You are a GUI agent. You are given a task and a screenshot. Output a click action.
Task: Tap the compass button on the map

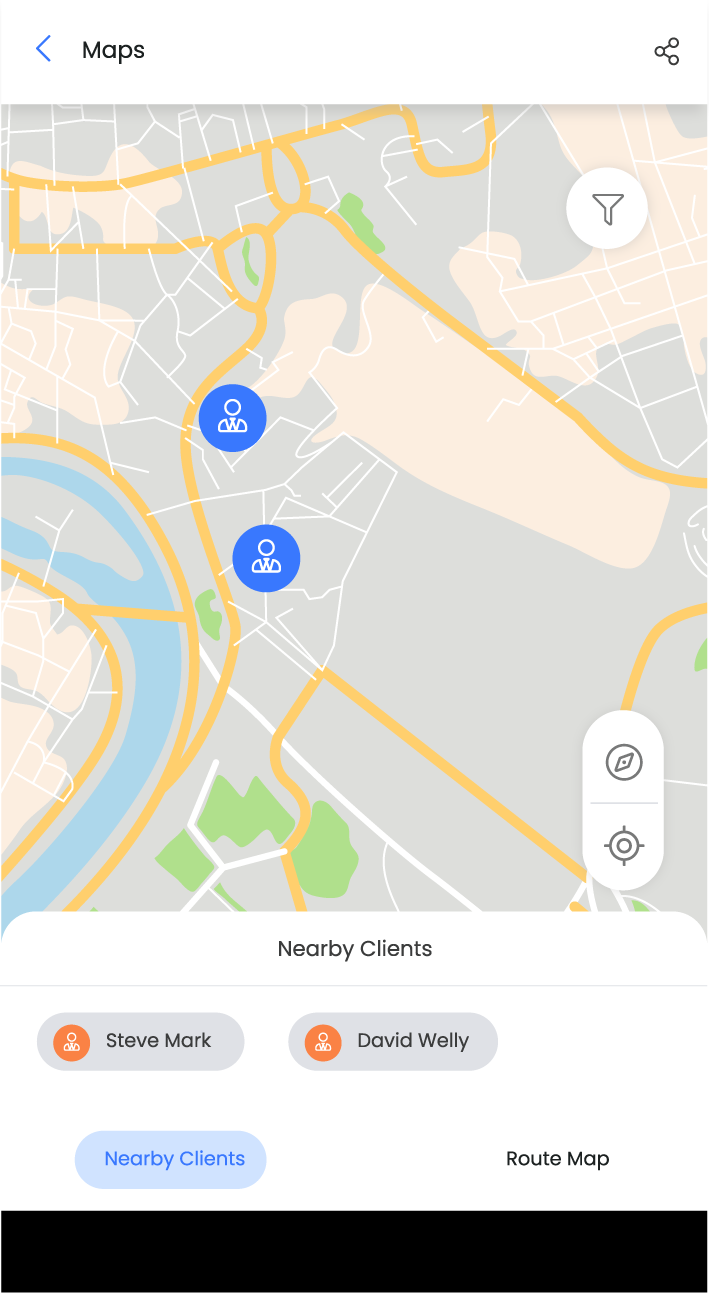pos(624,762)
